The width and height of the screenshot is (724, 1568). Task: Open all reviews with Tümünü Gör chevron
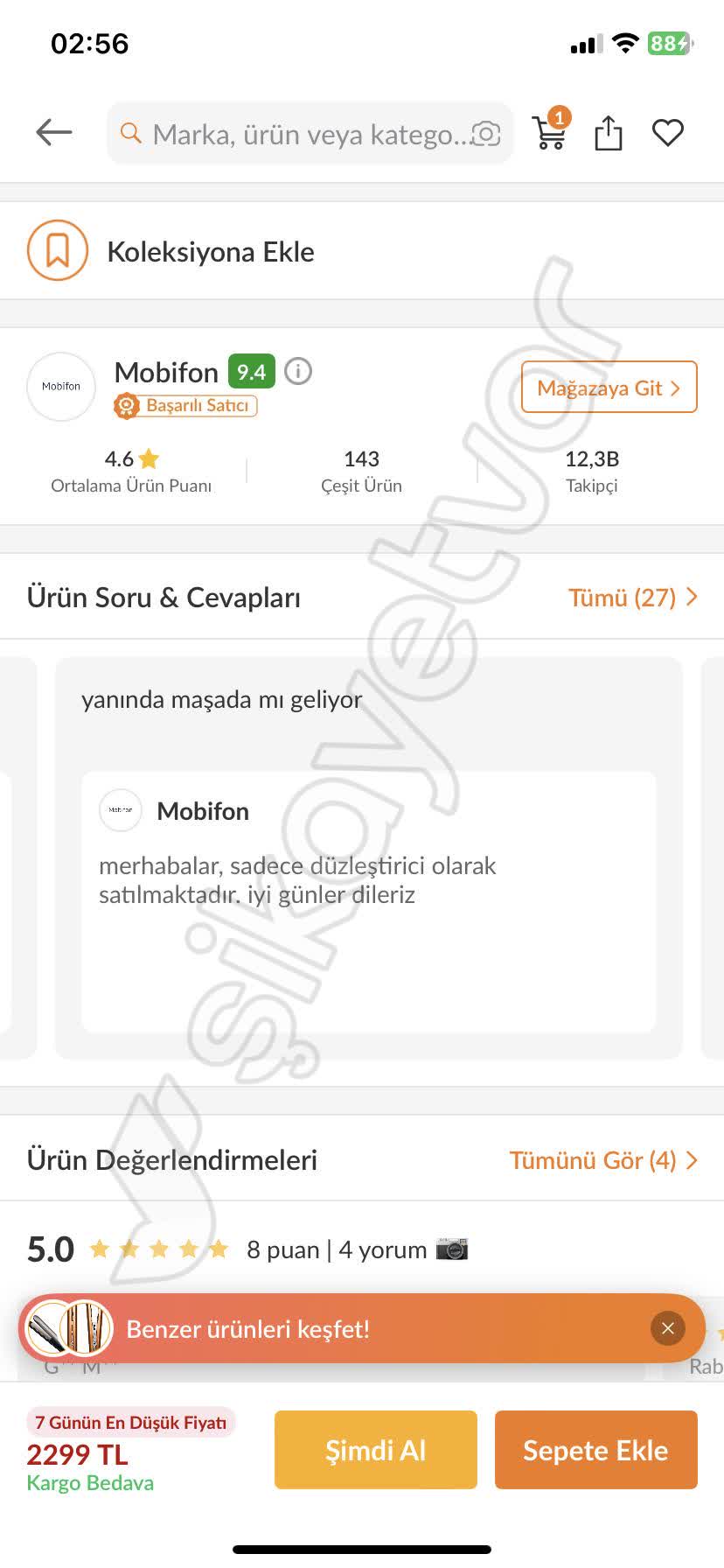click(x=692, y=1159)
